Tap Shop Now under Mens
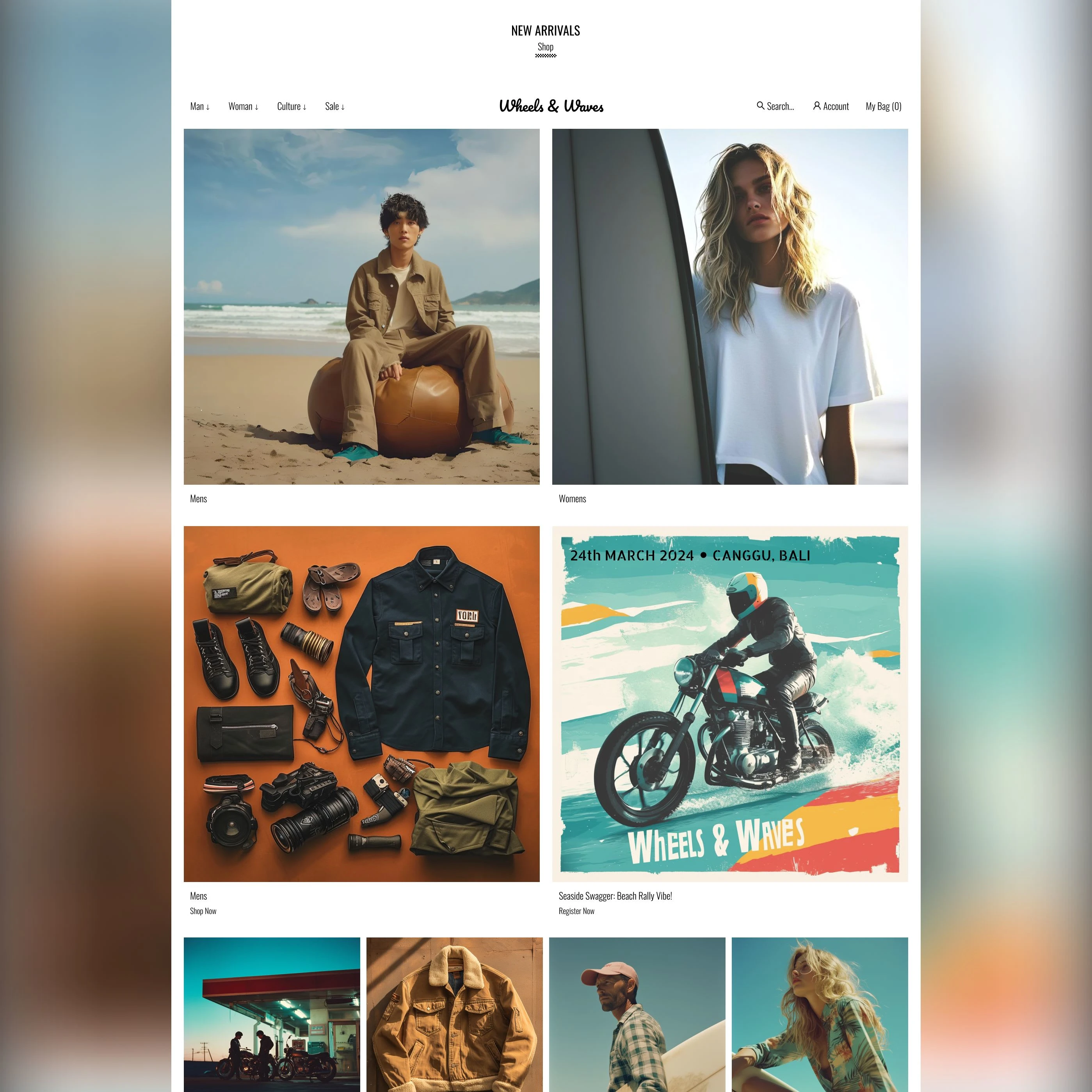Screen dimensions: 1092x1092 [x=203, y=911]
